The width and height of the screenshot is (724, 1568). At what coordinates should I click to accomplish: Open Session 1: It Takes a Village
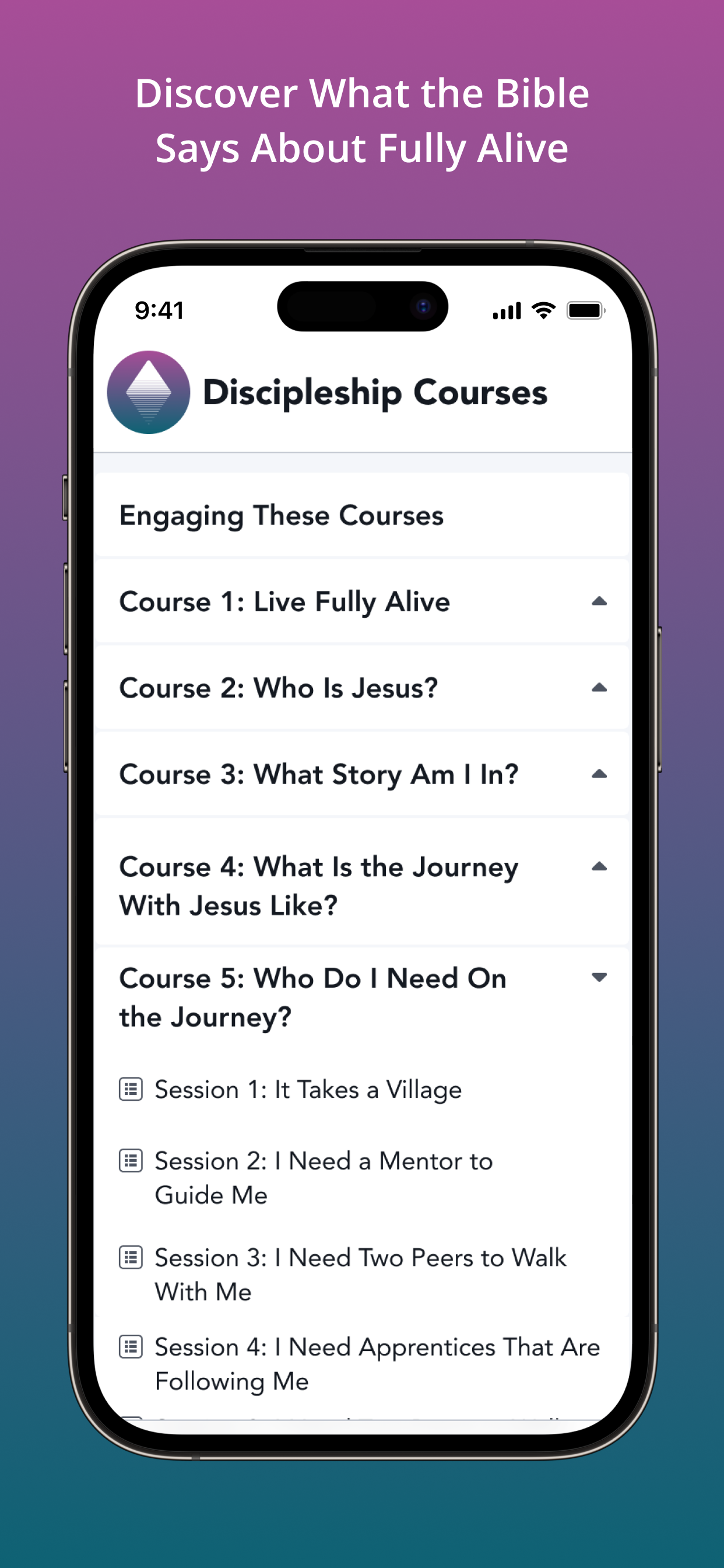(307, 1089)
